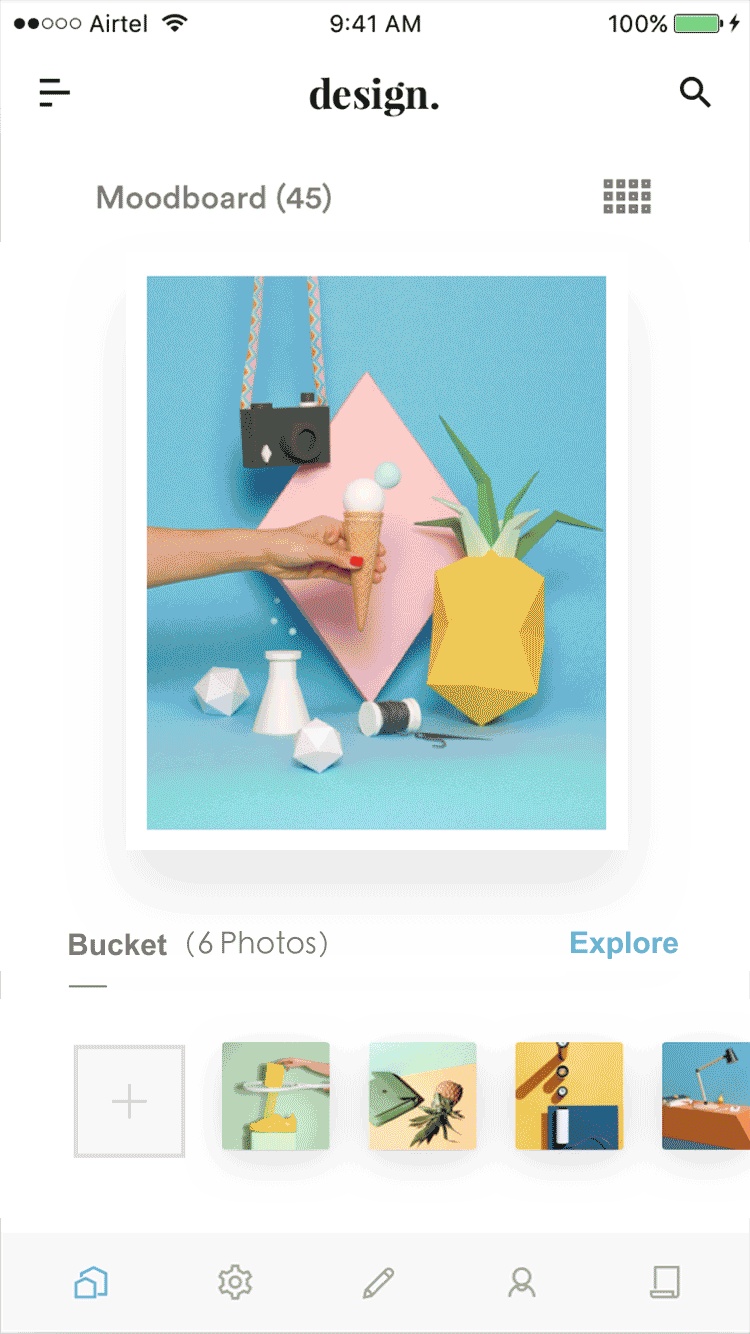Switch to the home tab
Viewport: 750px width, 1334px height.
pos(91,1281)
